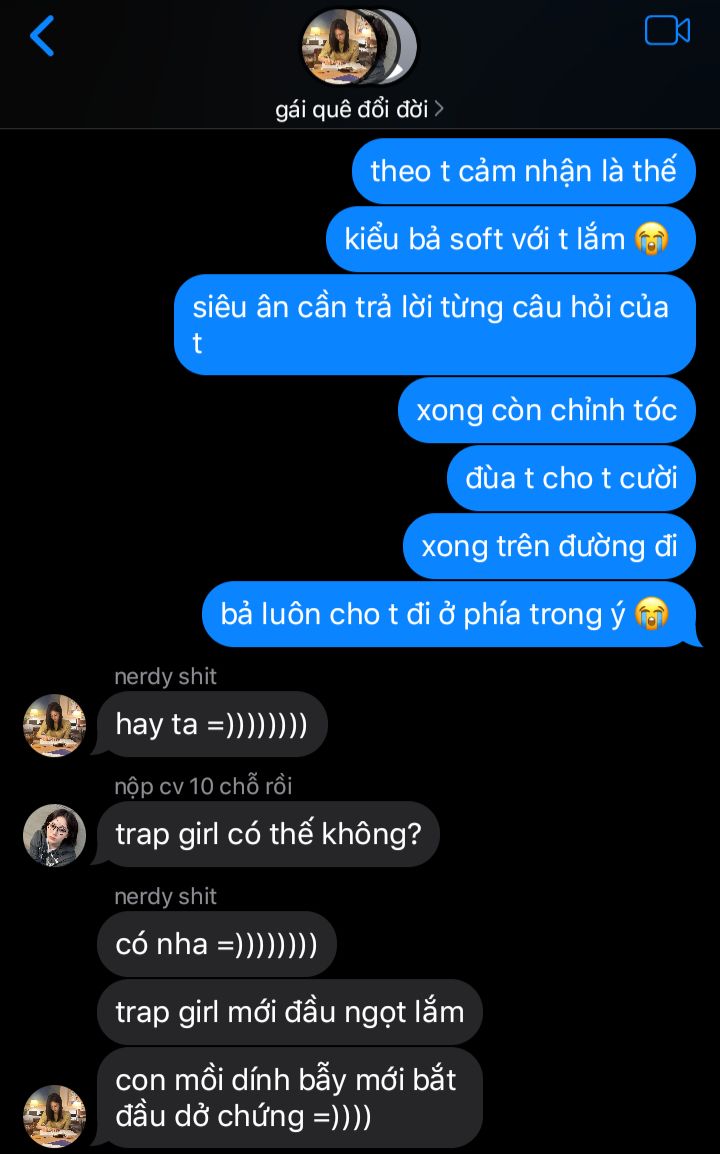Open nerdy shit's avatar beside 'hay ta'
The height and width of the screenshot is (1154, 720).
pyautogui.click(x=54, y=725)
